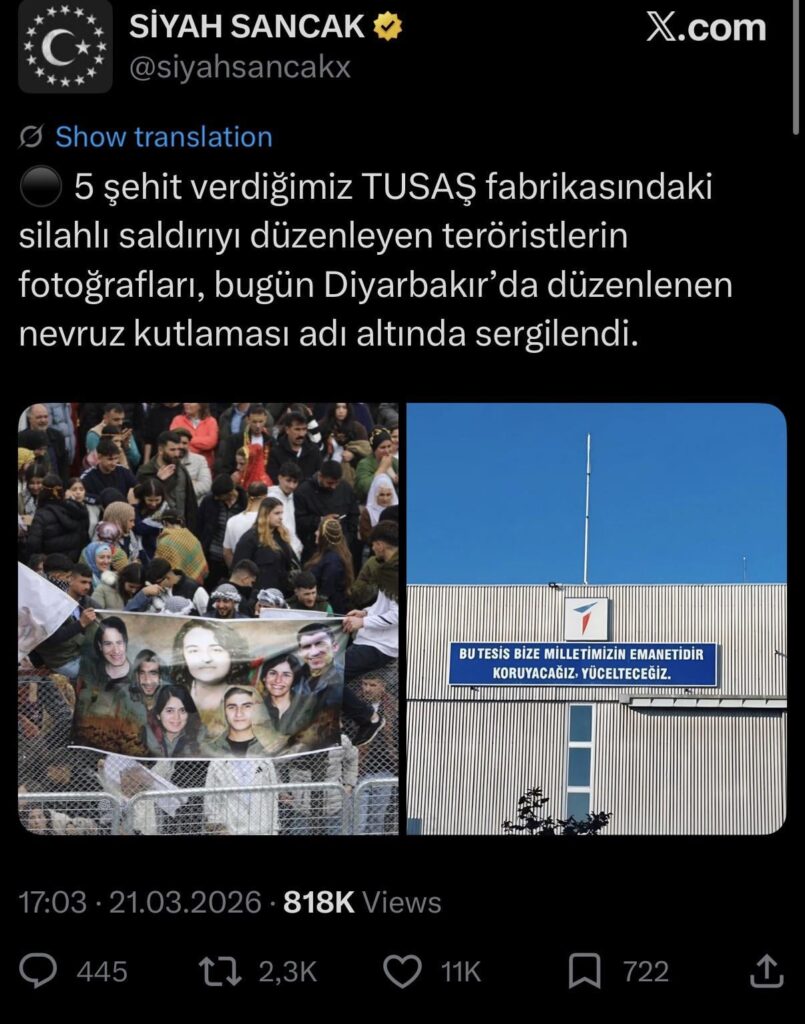Tap Show translation link
Screen dimensions: 805x1024
tap(163, 137)
